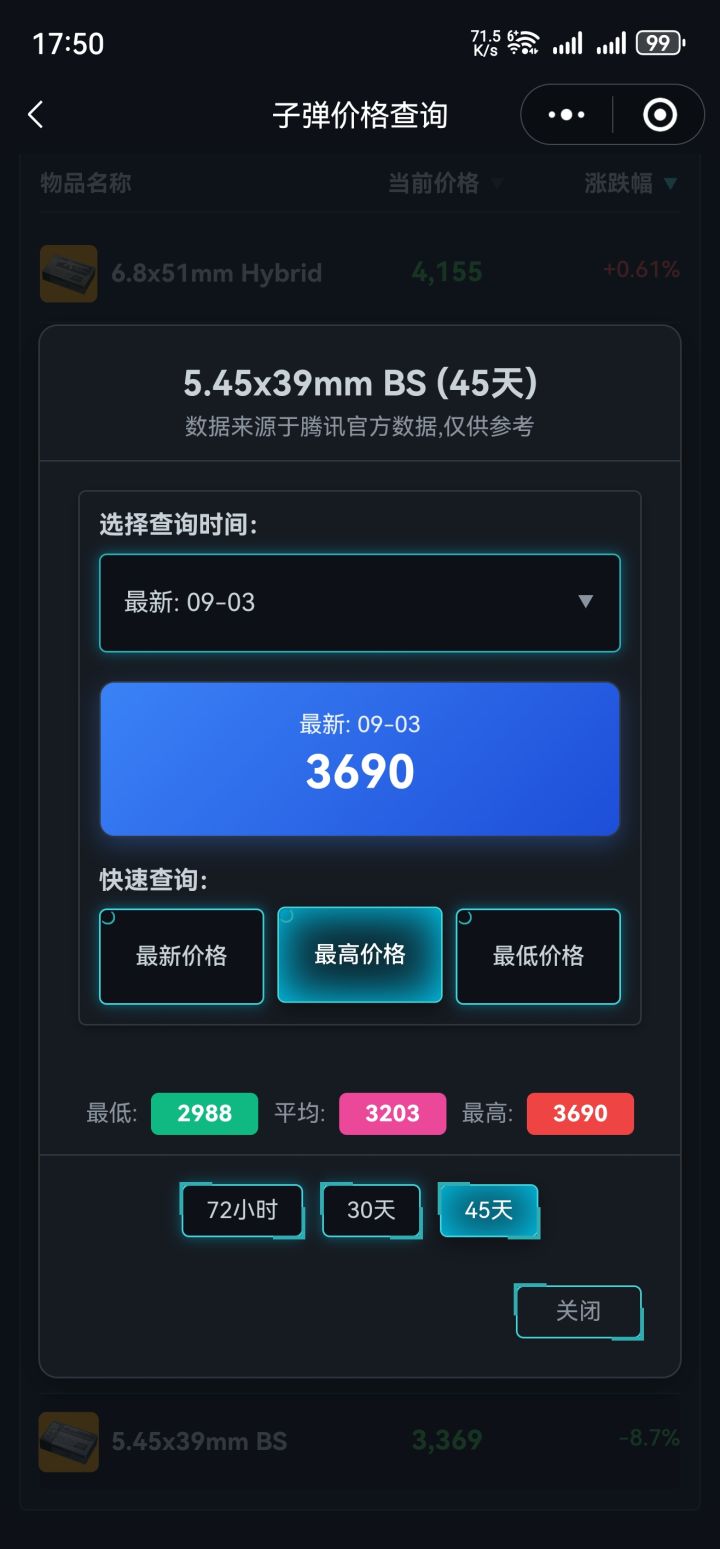Switch to the 72小时 time range

pos(242,1211)
